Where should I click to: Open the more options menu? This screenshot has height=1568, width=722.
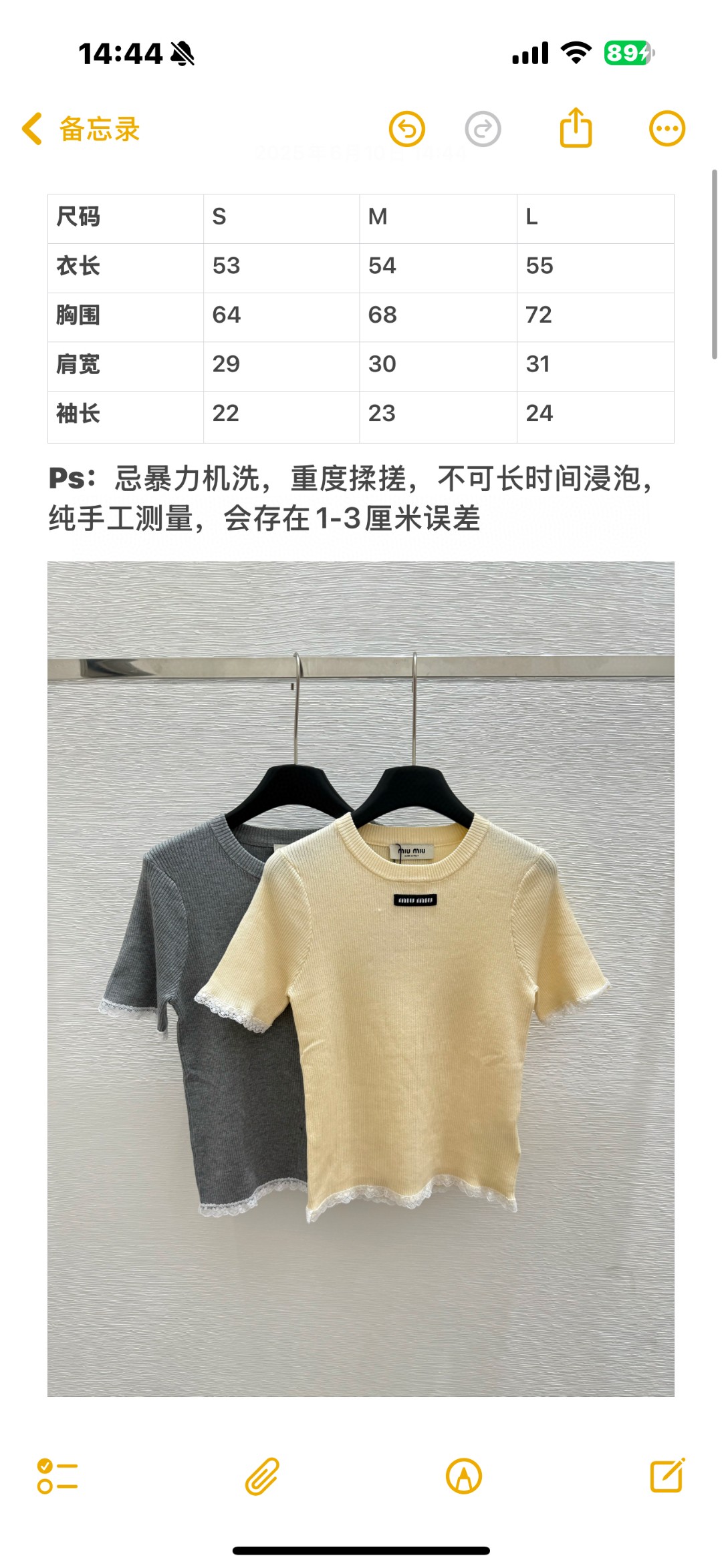667,128
